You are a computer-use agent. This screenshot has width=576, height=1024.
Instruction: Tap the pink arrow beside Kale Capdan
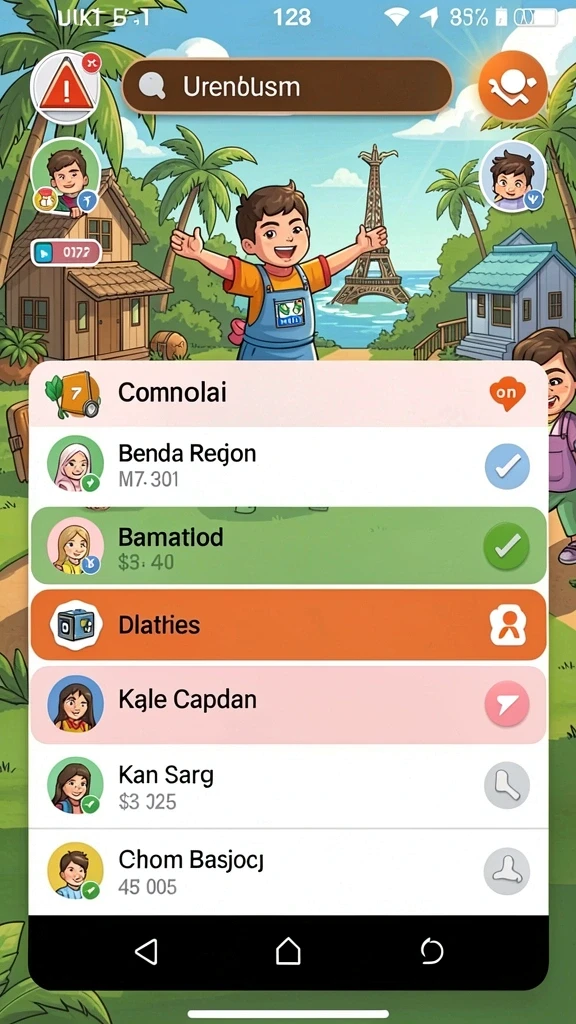click(x=507, y=703)
